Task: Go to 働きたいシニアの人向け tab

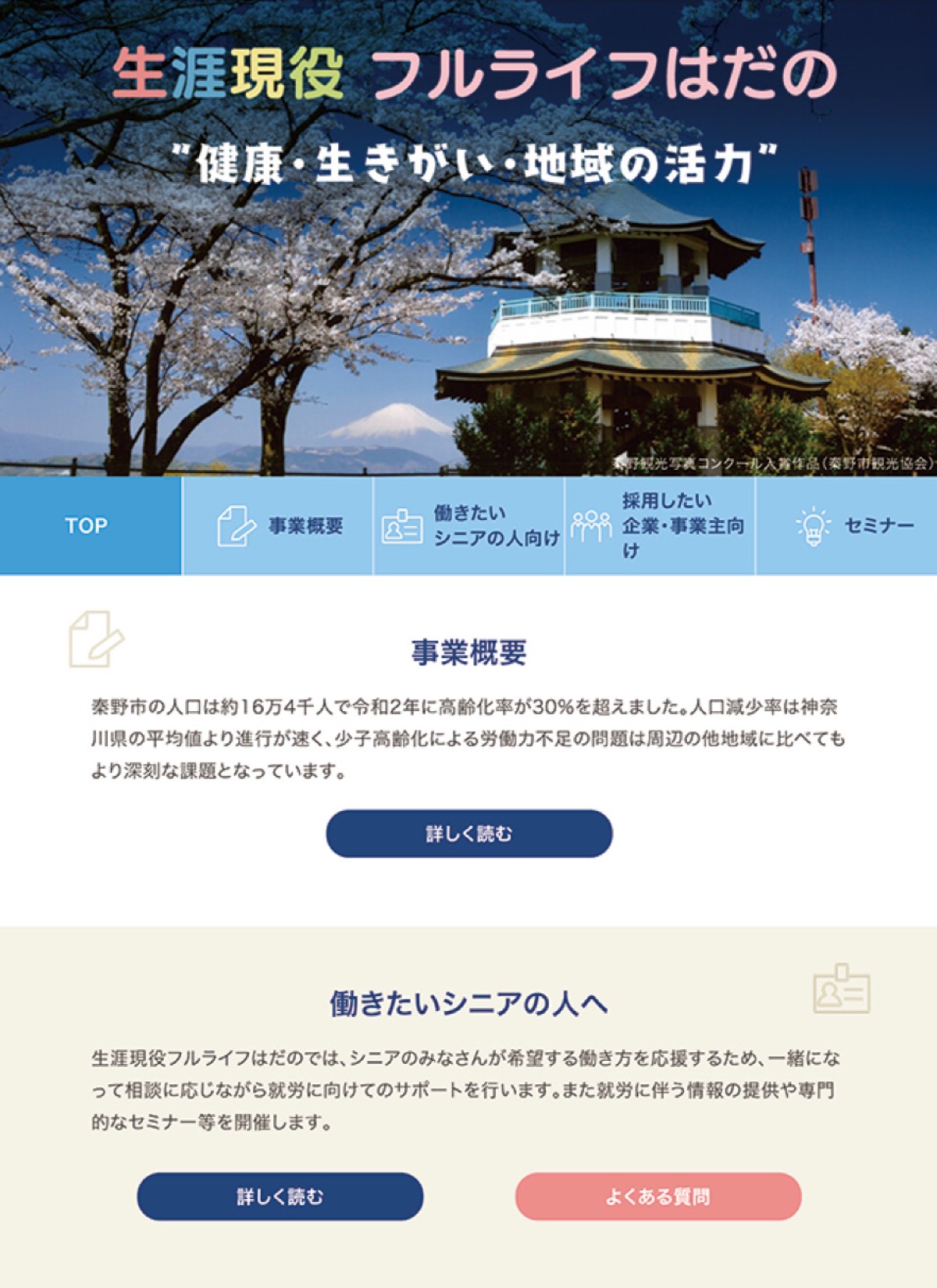Action: (x=468, y=525)
